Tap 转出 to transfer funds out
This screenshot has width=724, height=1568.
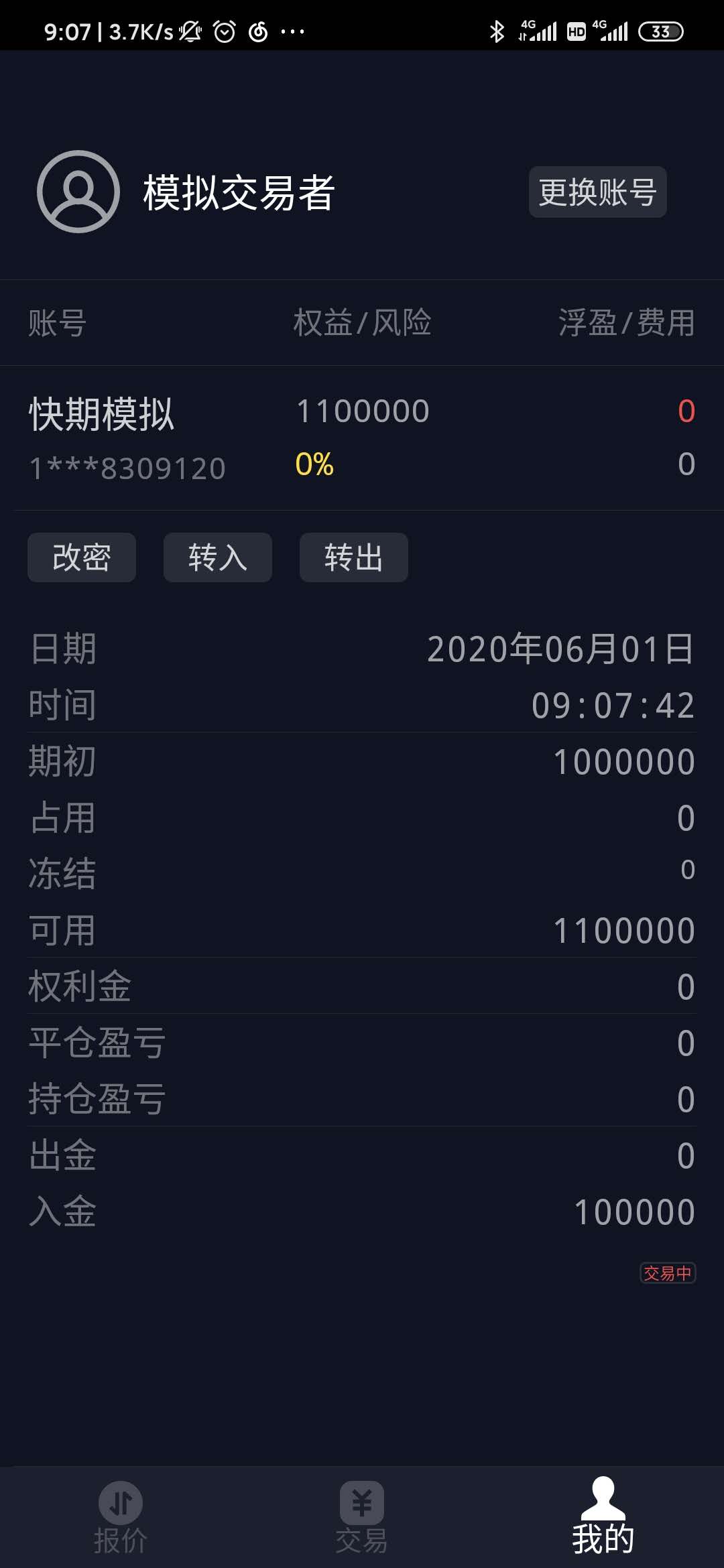click(x=353, y=558)
